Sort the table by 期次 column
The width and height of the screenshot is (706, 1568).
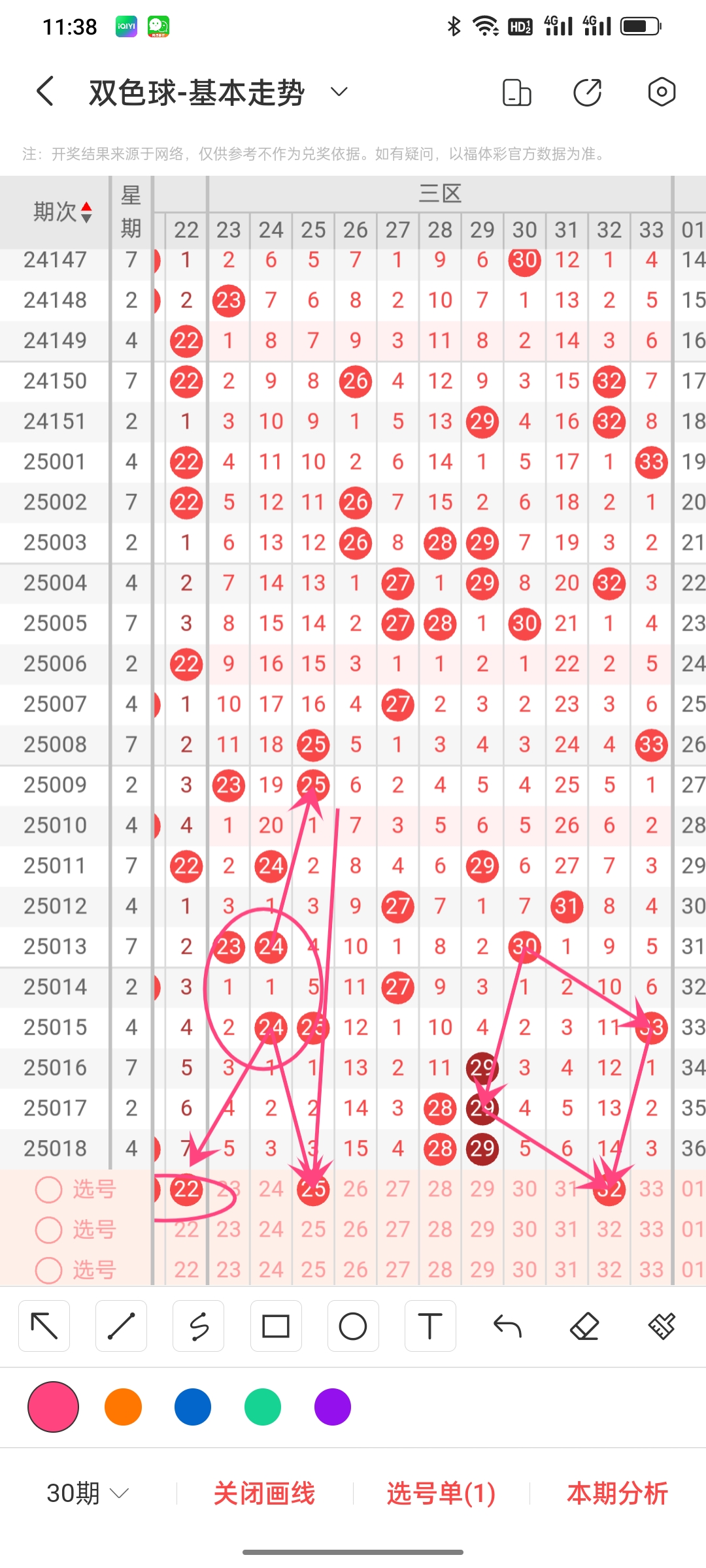pos(63,212)
